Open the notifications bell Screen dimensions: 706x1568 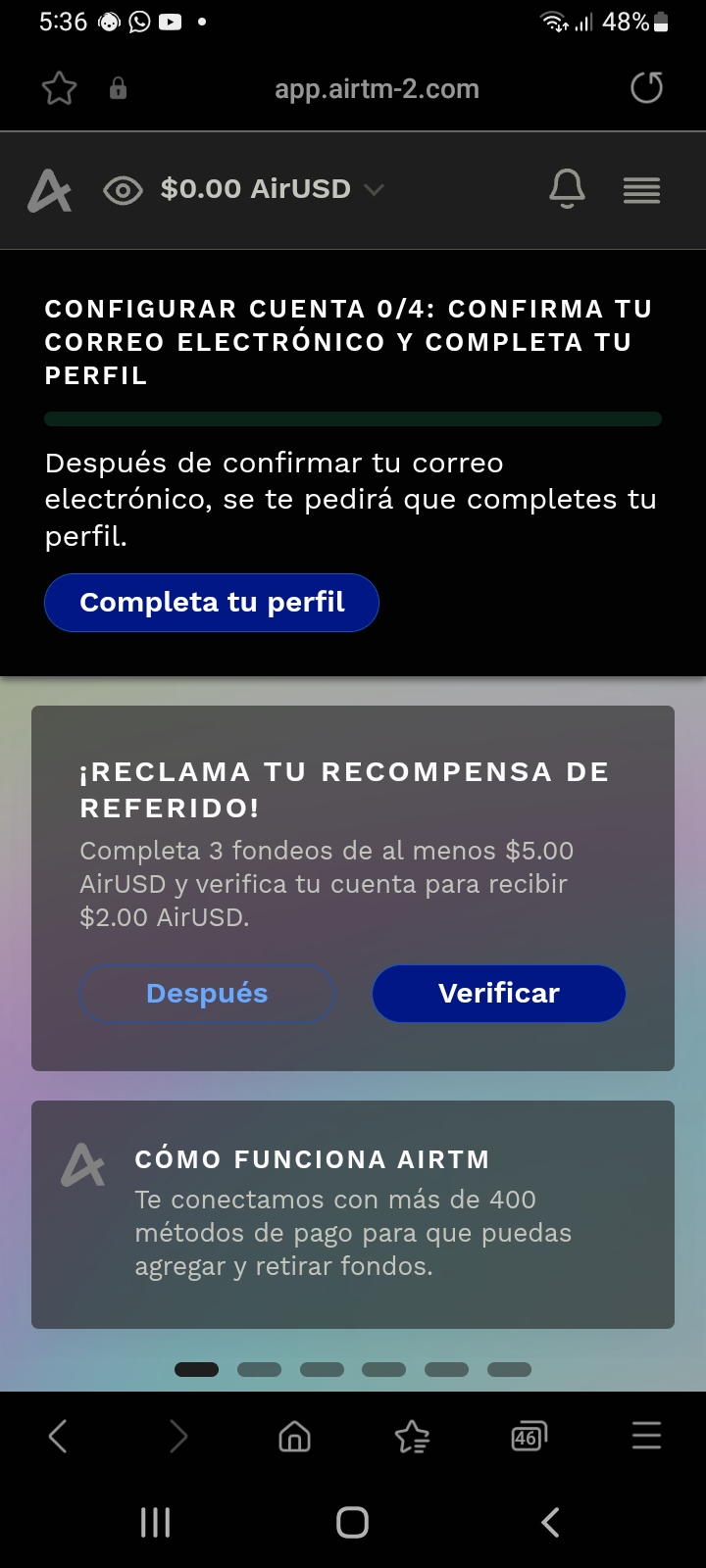coord(567,188)
